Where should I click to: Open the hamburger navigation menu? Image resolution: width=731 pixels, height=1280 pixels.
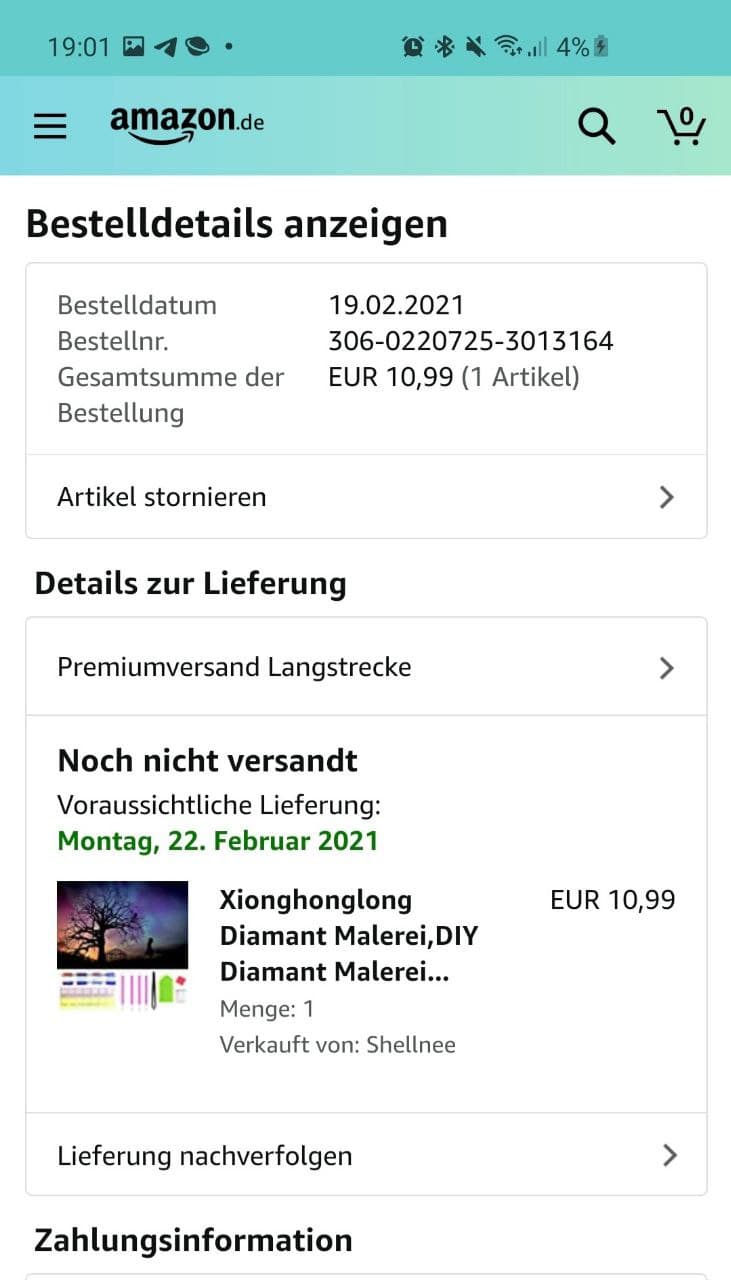click(50, 126)
